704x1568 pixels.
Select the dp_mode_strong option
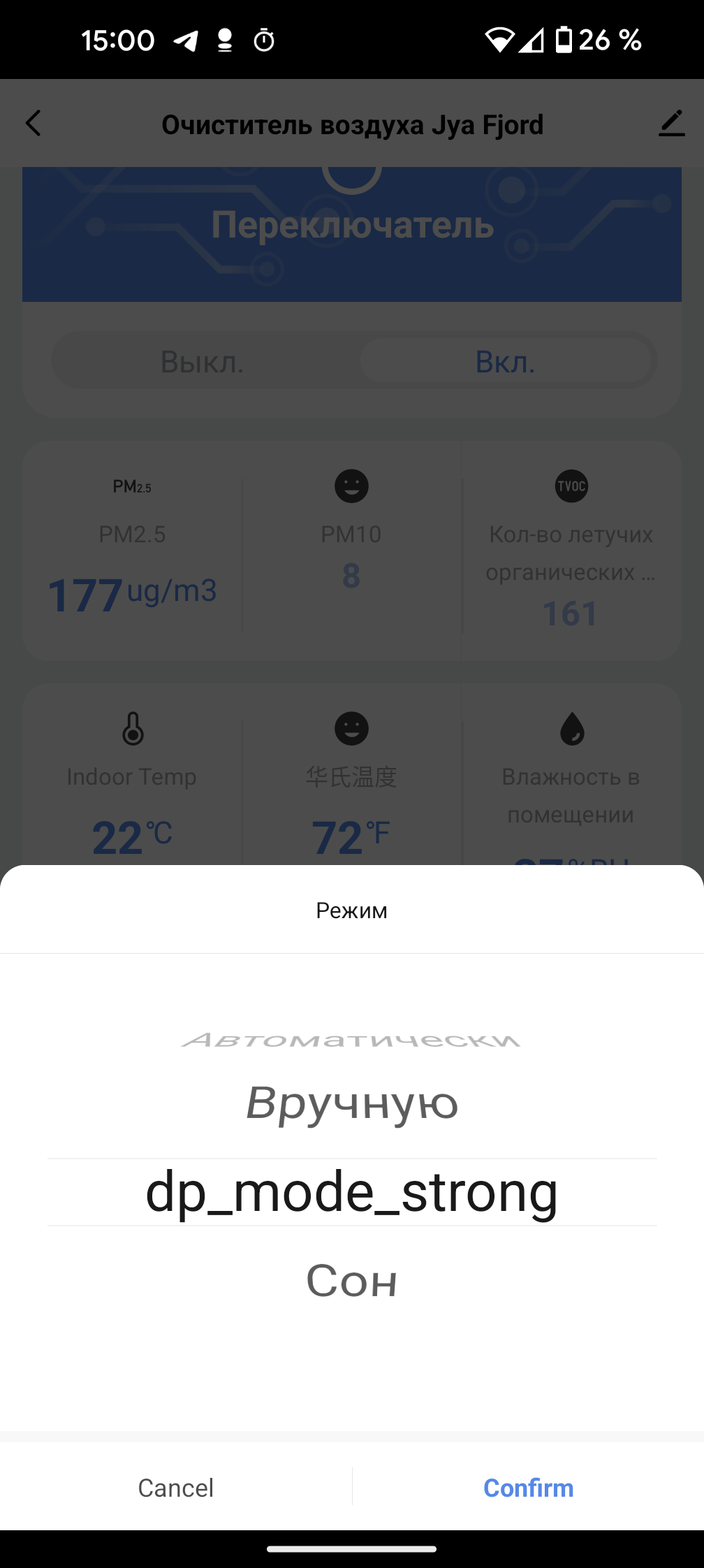(x=352, y=1192)
